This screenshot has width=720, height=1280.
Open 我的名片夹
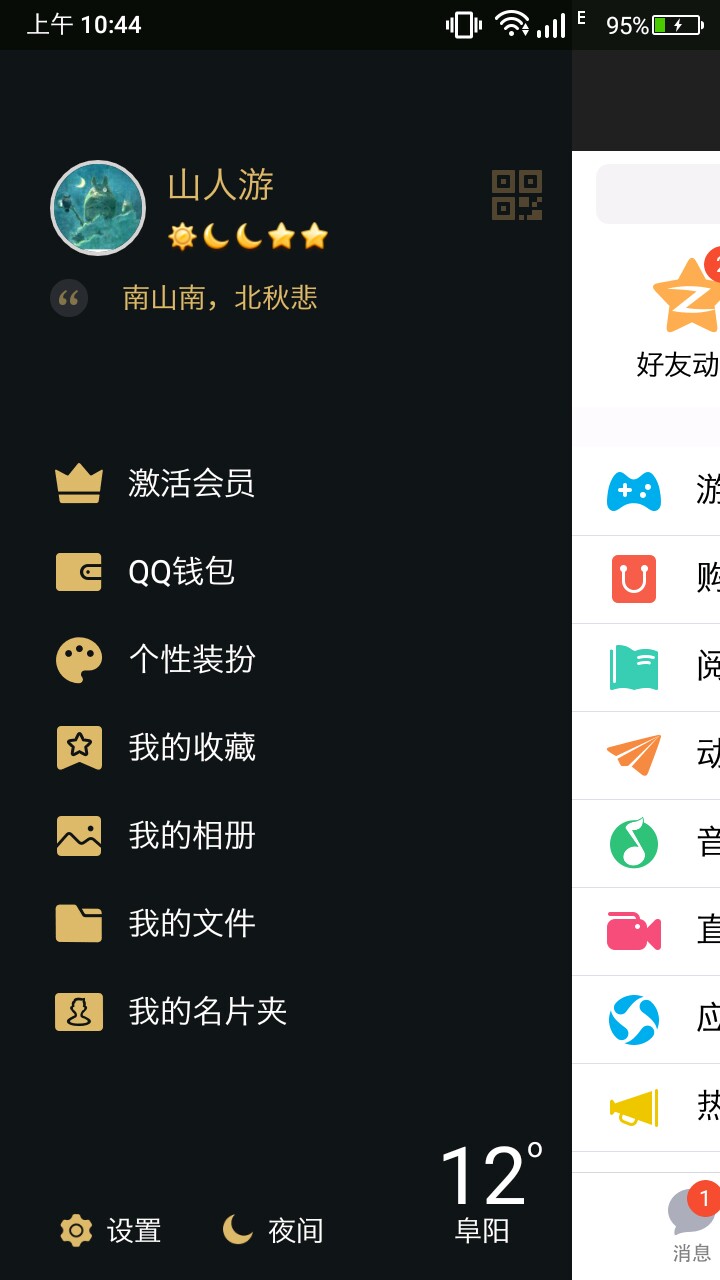click(206, 1012)
